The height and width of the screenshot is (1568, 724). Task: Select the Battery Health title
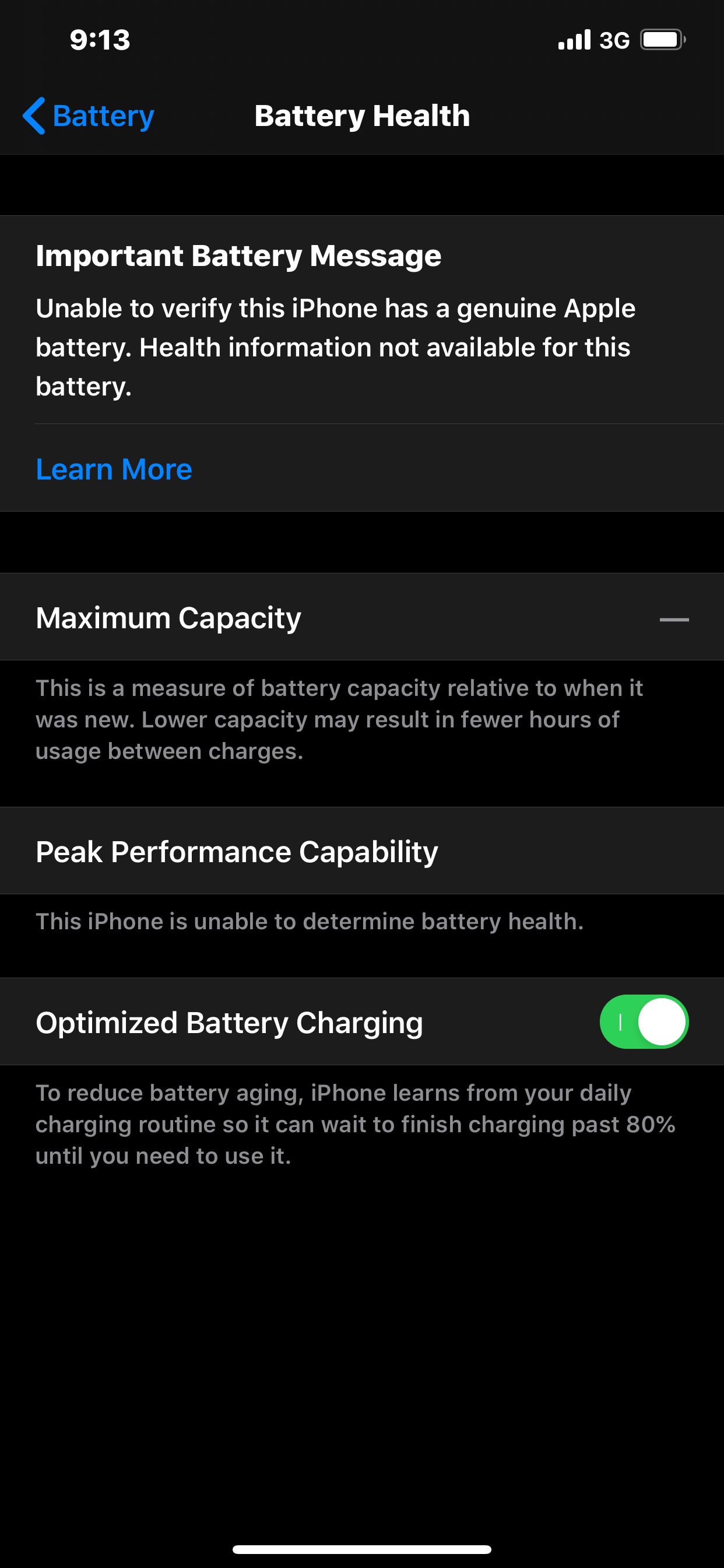pos(361,116)
